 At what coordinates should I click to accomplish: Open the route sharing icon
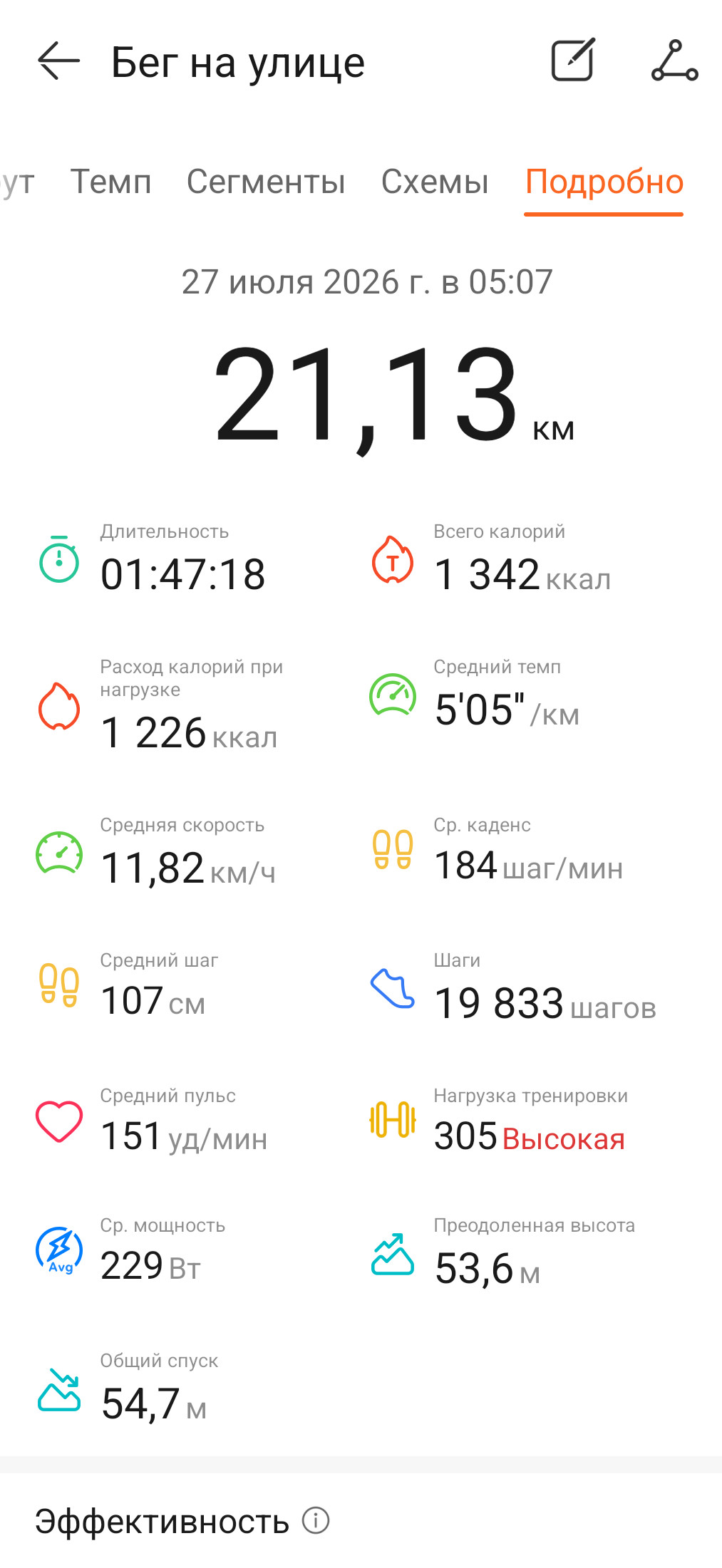click(x=674, y=61)
